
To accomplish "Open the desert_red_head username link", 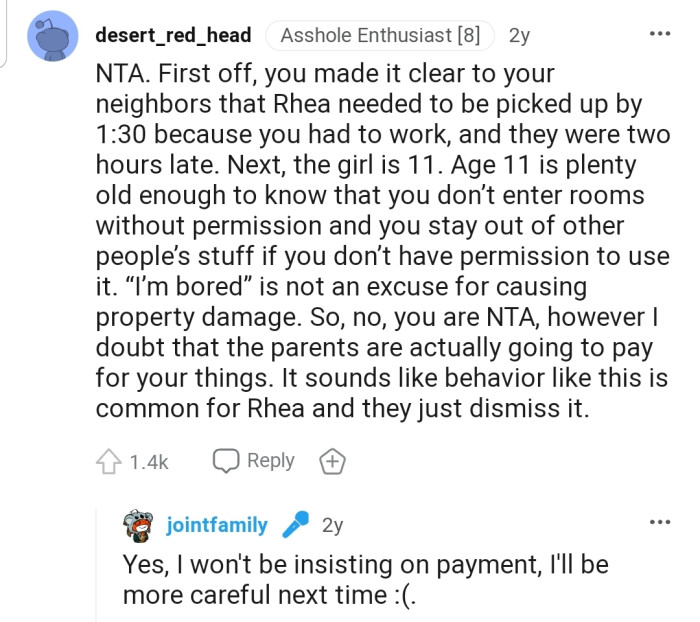I will 174,35.
